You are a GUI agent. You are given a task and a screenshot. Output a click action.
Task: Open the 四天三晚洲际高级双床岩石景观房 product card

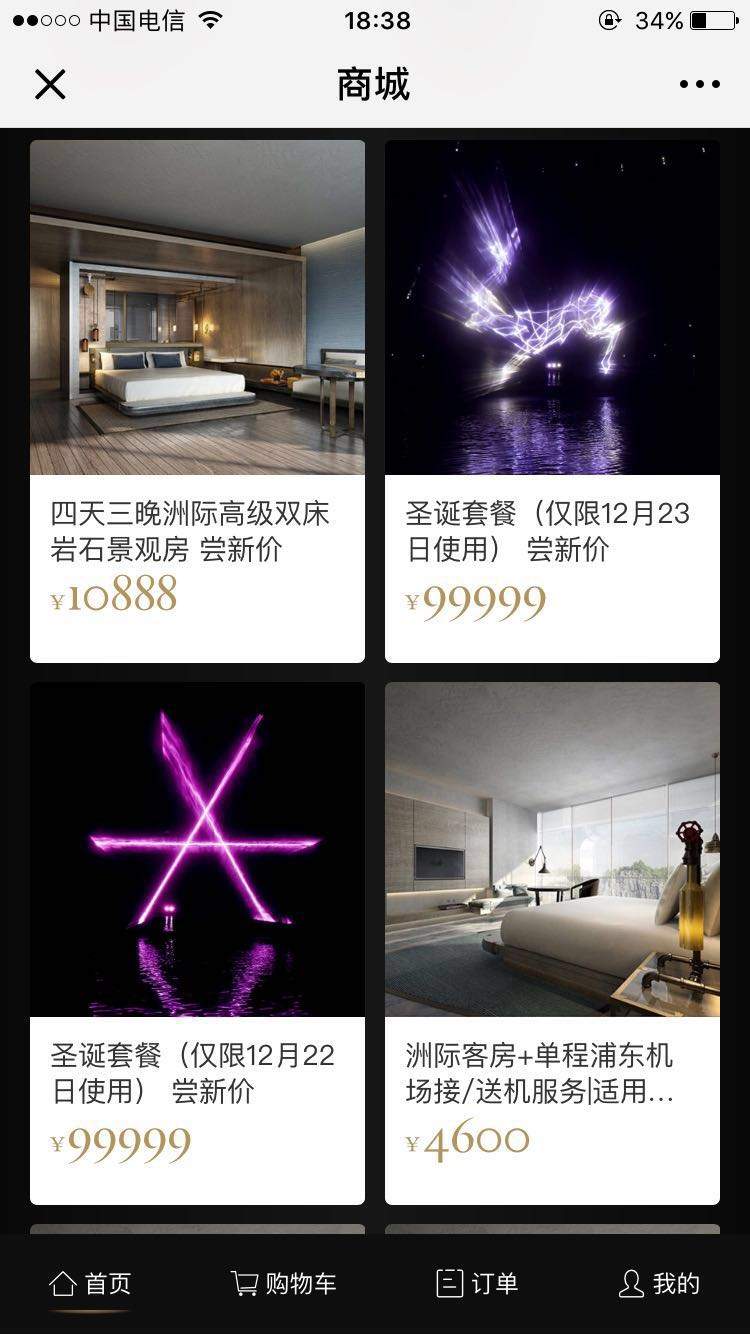[197, 400]
